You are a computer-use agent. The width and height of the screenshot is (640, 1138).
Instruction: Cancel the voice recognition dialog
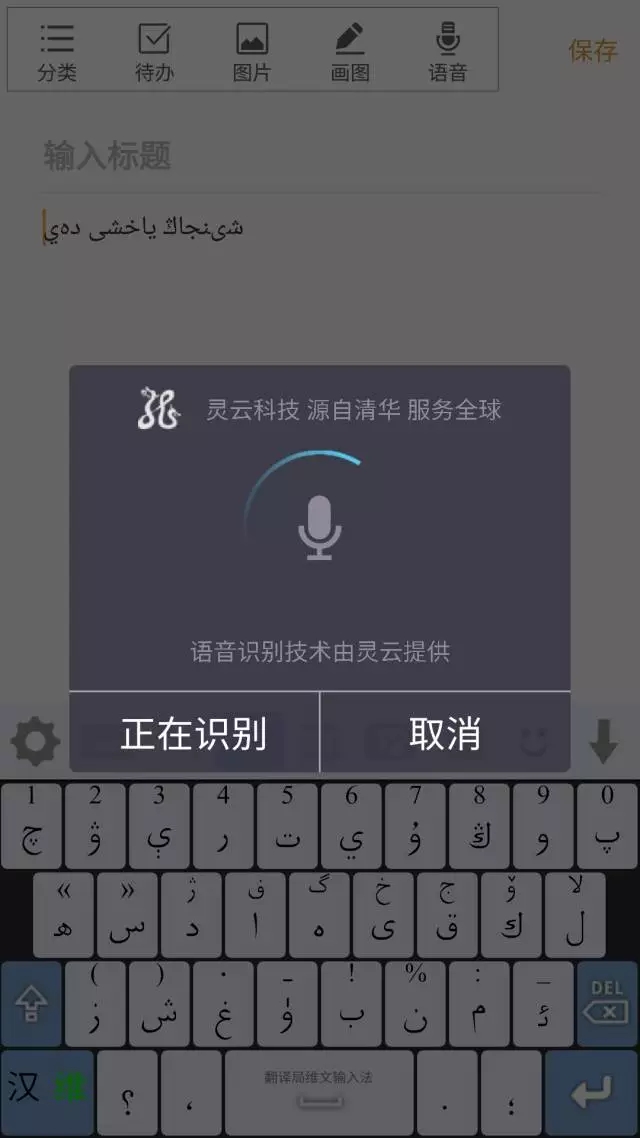(x=445, y=733)
